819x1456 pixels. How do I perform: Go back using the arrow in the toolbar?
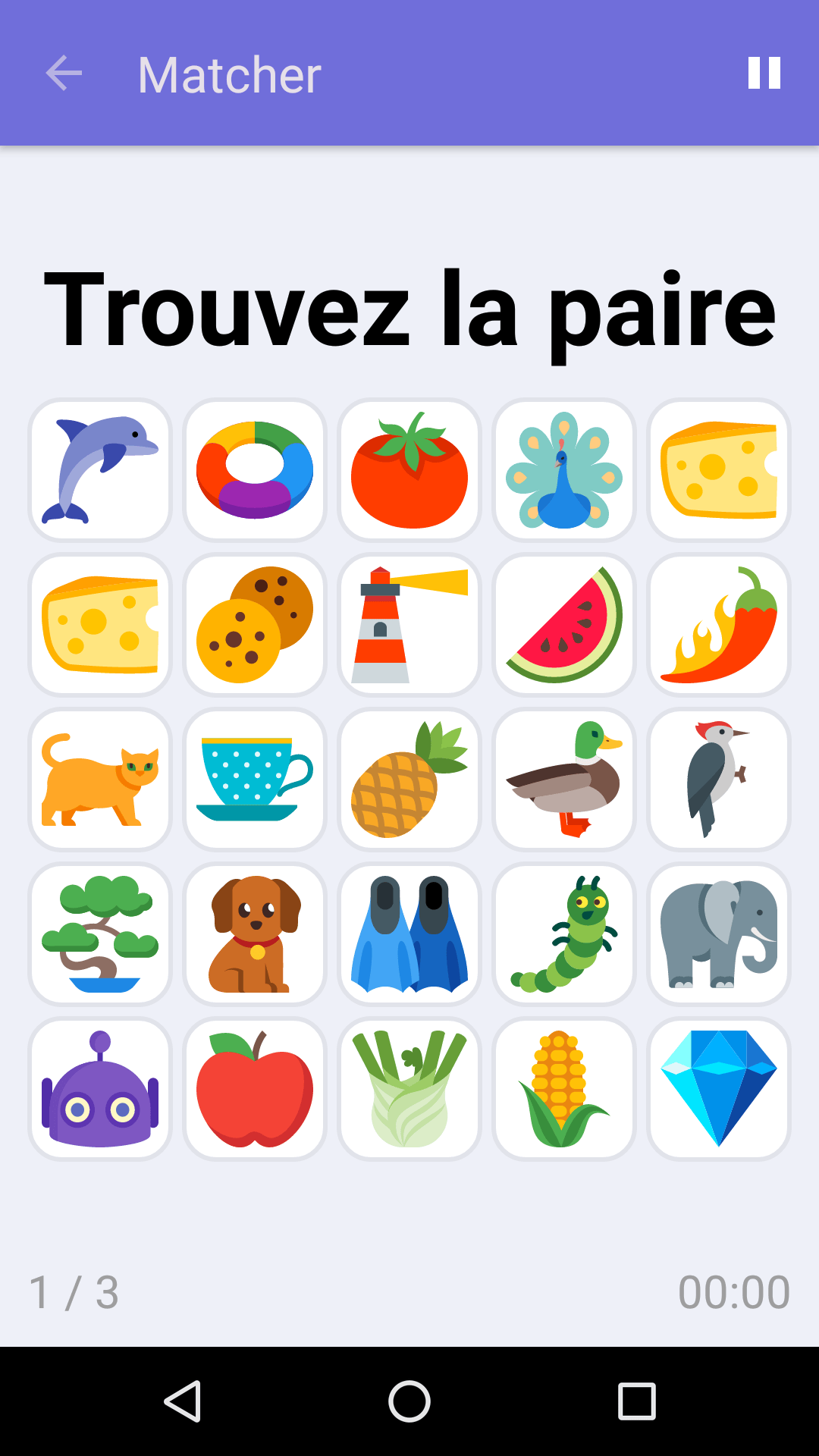[x=64, y=74]
